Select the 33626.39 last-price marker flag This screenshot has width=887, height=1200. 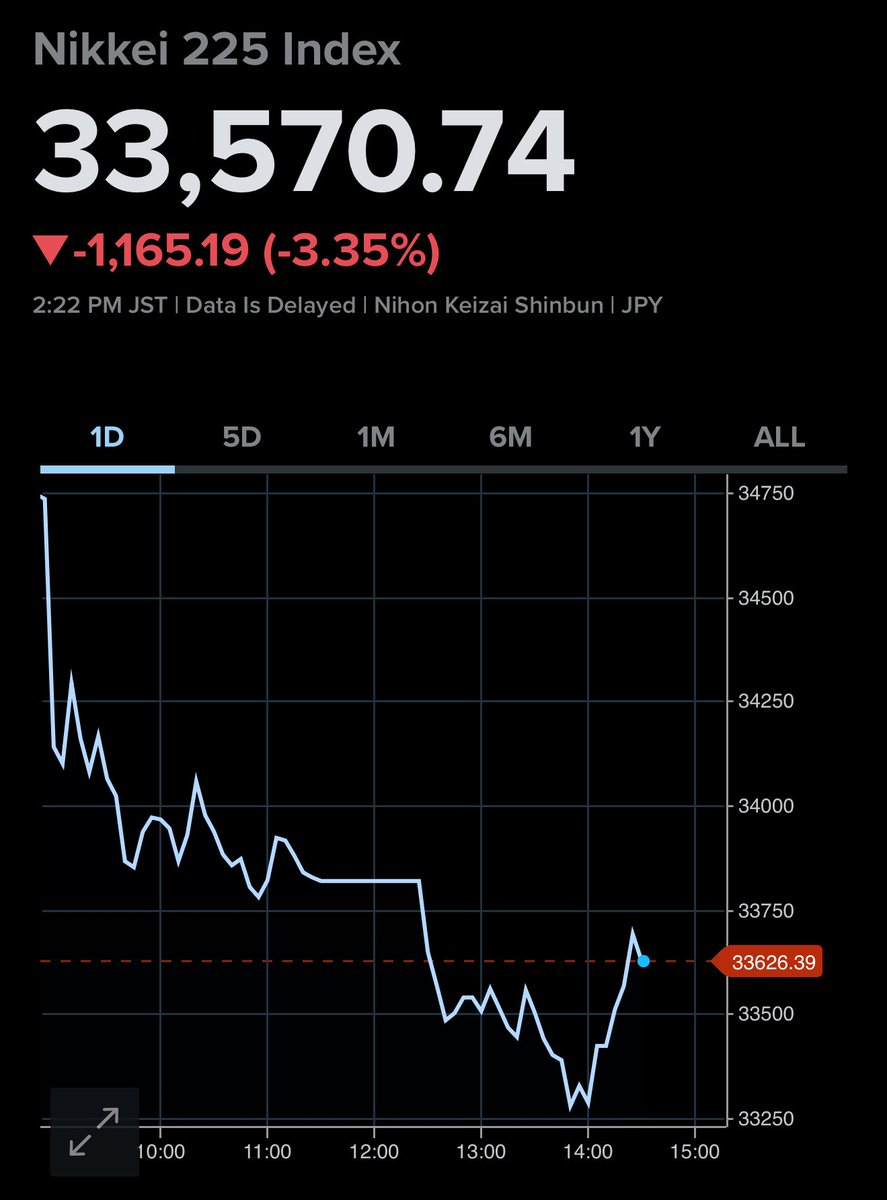[774, 962]
